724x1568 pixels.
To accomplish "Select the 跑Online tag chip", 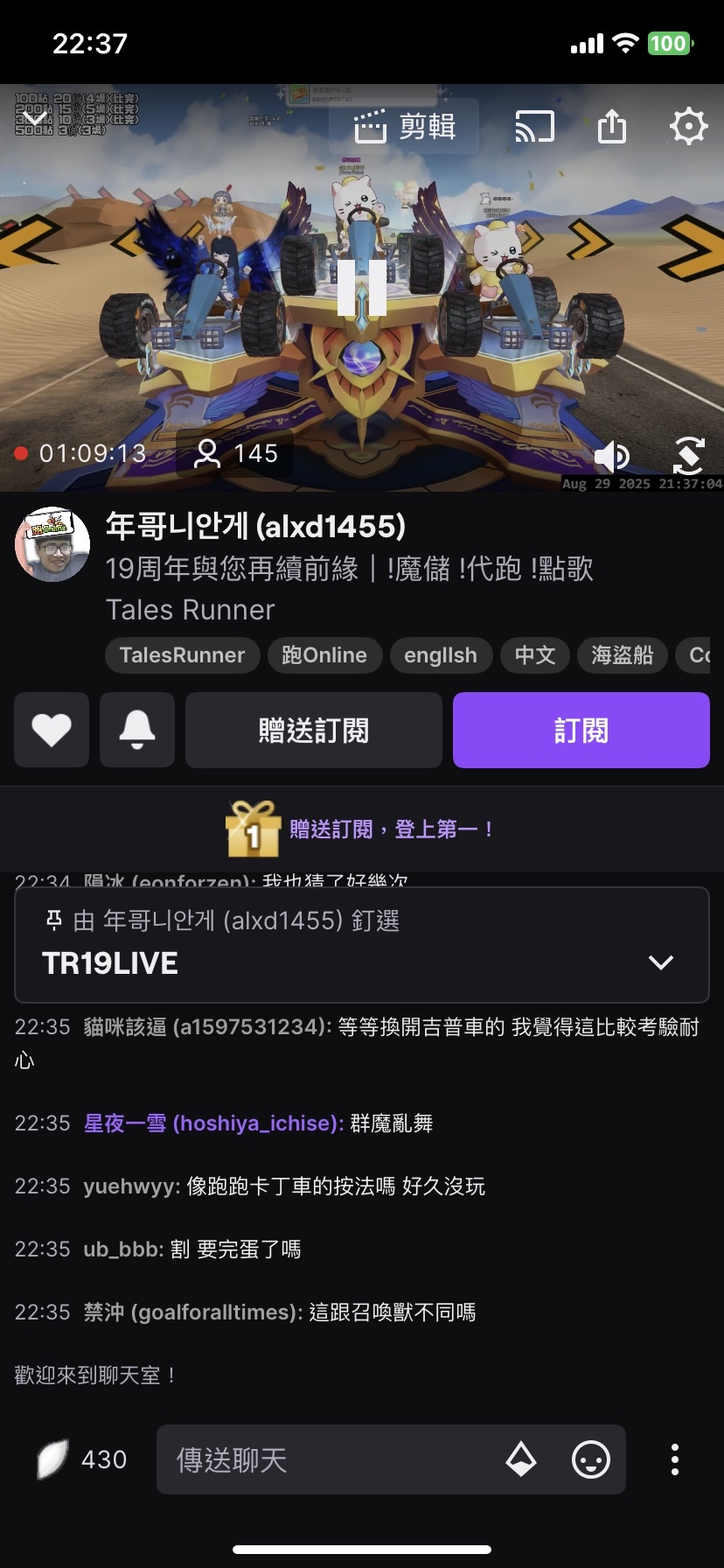I will pos(324,655).
